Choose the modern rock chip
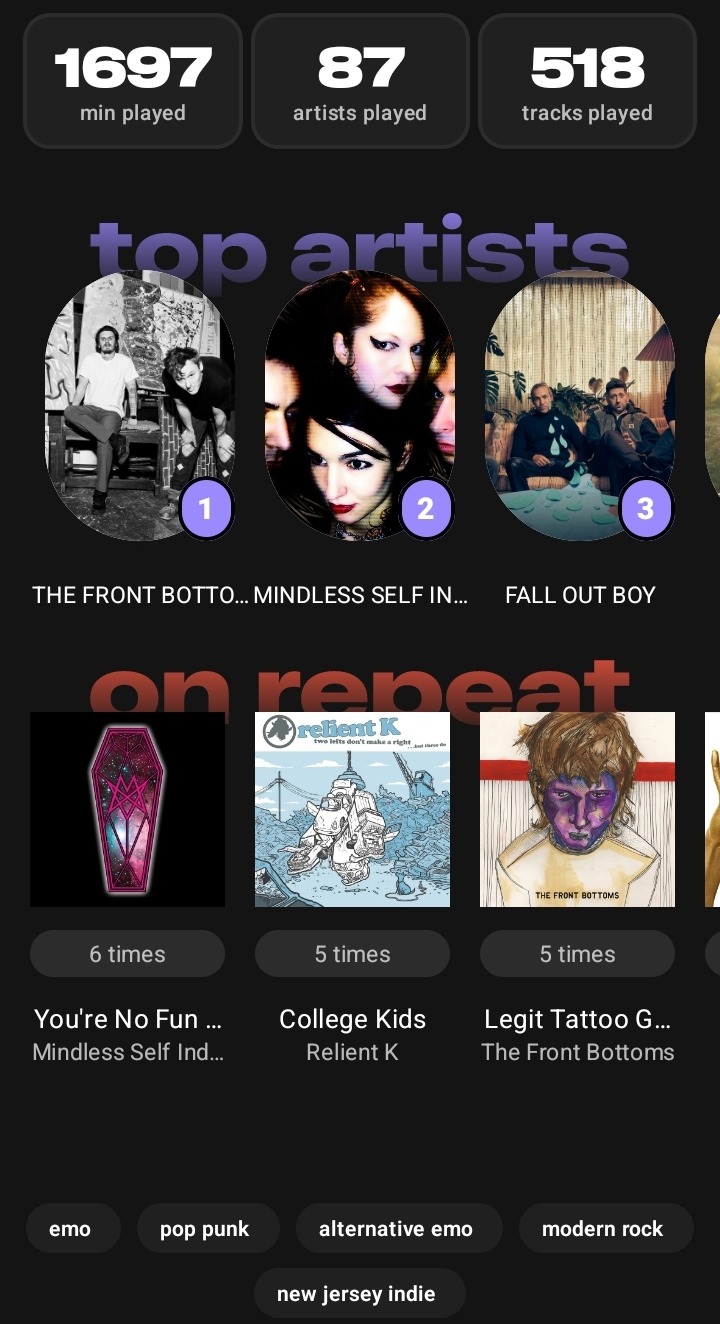 pyautogui.click(x=603, y=1229)
